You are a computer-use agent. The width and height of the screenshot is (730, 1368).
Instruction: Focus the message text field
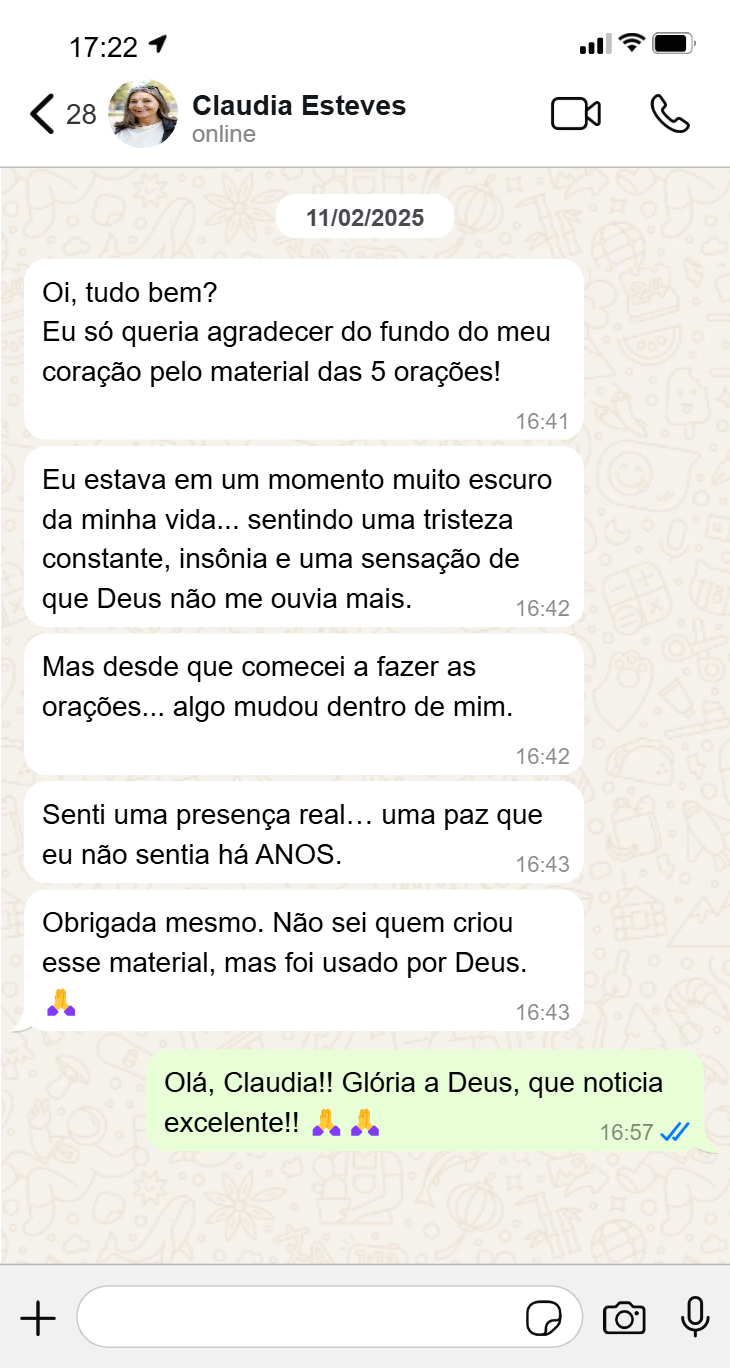300,1318
